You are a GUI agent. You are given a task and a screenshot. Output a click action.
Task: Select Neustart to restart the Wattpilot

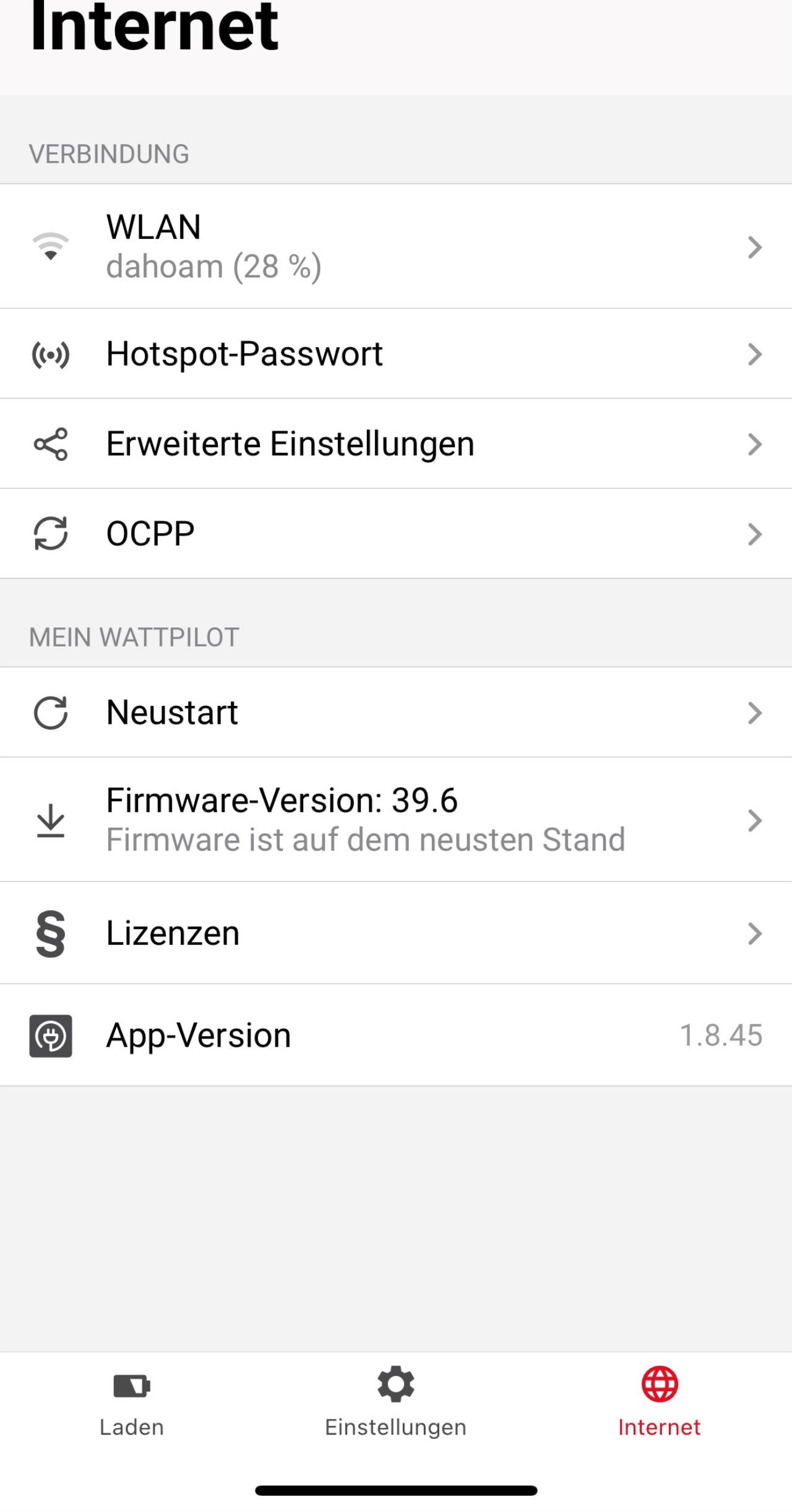point(396,712)
